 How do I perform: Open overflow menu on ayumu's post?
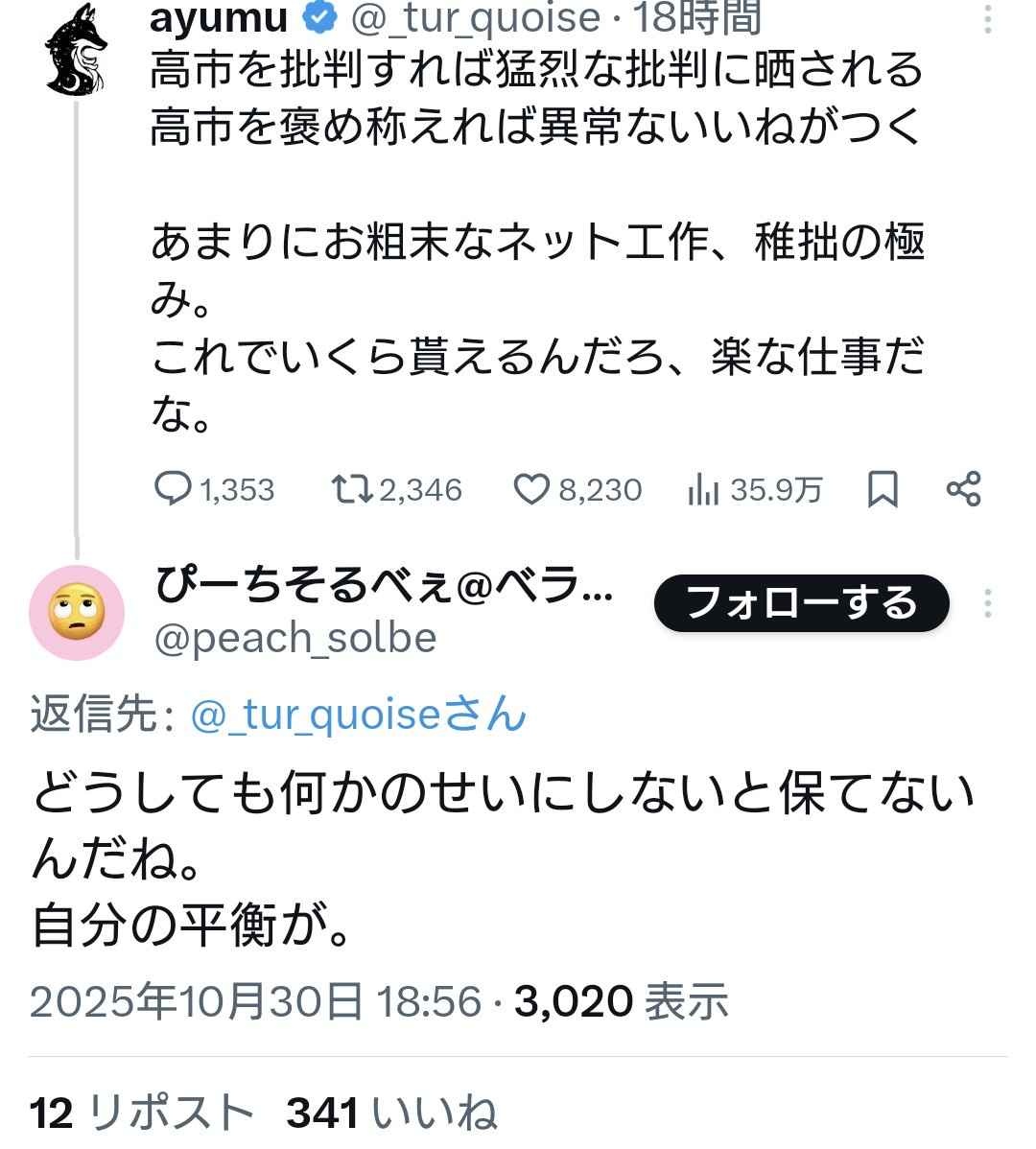click(989, 19)
